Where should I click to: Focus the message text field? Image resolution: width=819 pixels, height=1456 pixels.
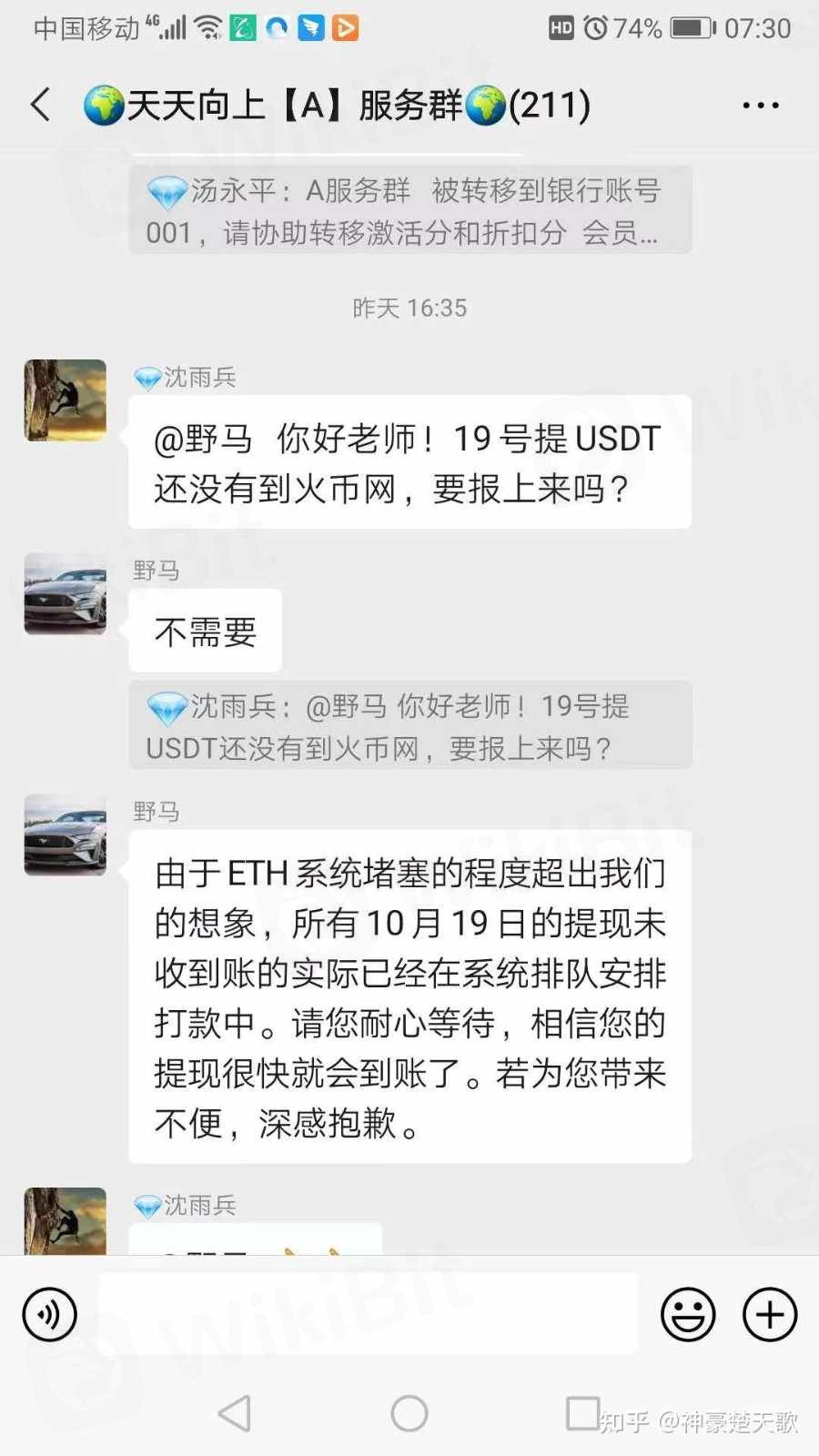(x=368, y=1314)
